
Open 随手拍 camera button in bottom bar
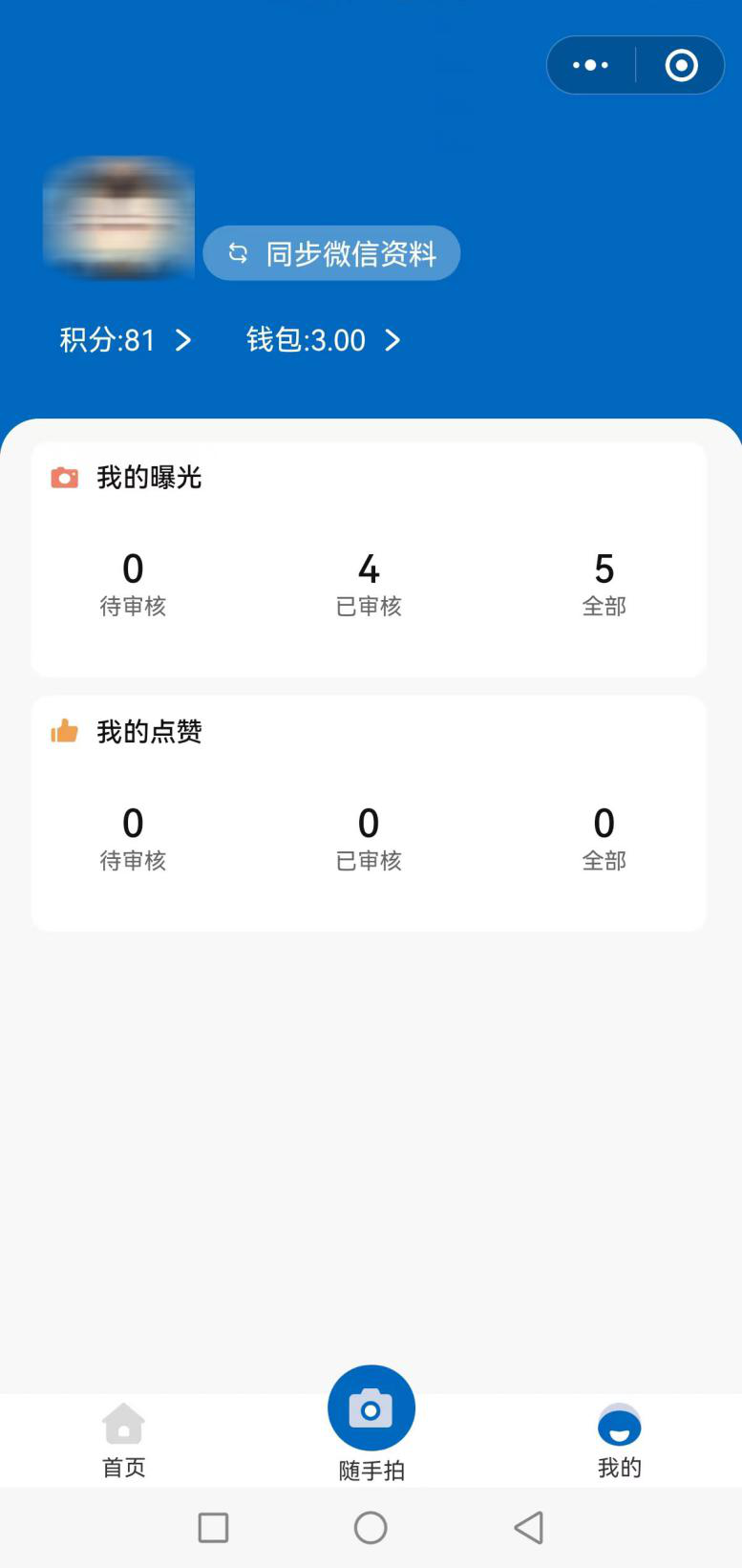(371, 1407)
